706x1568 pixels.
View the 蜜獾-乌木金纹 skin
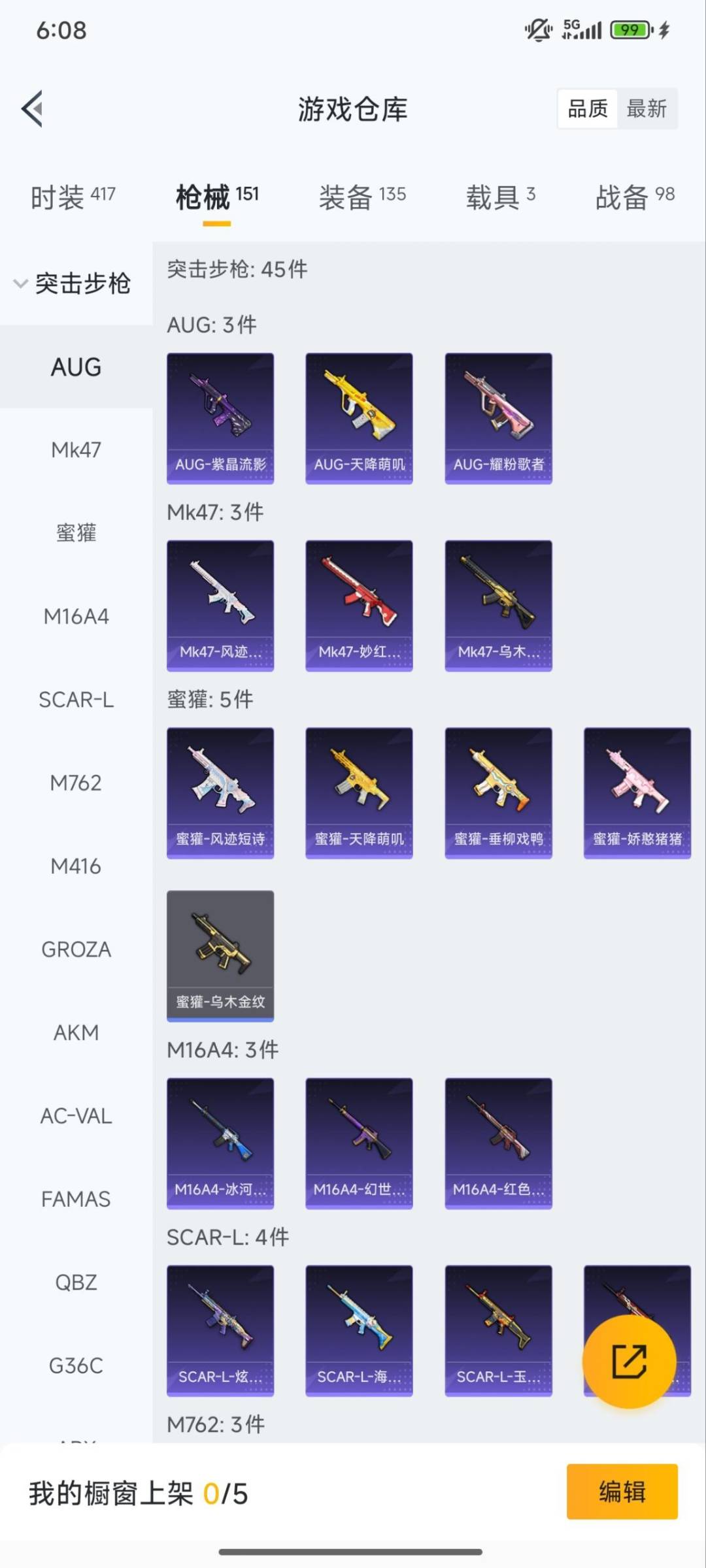[220, 955]
